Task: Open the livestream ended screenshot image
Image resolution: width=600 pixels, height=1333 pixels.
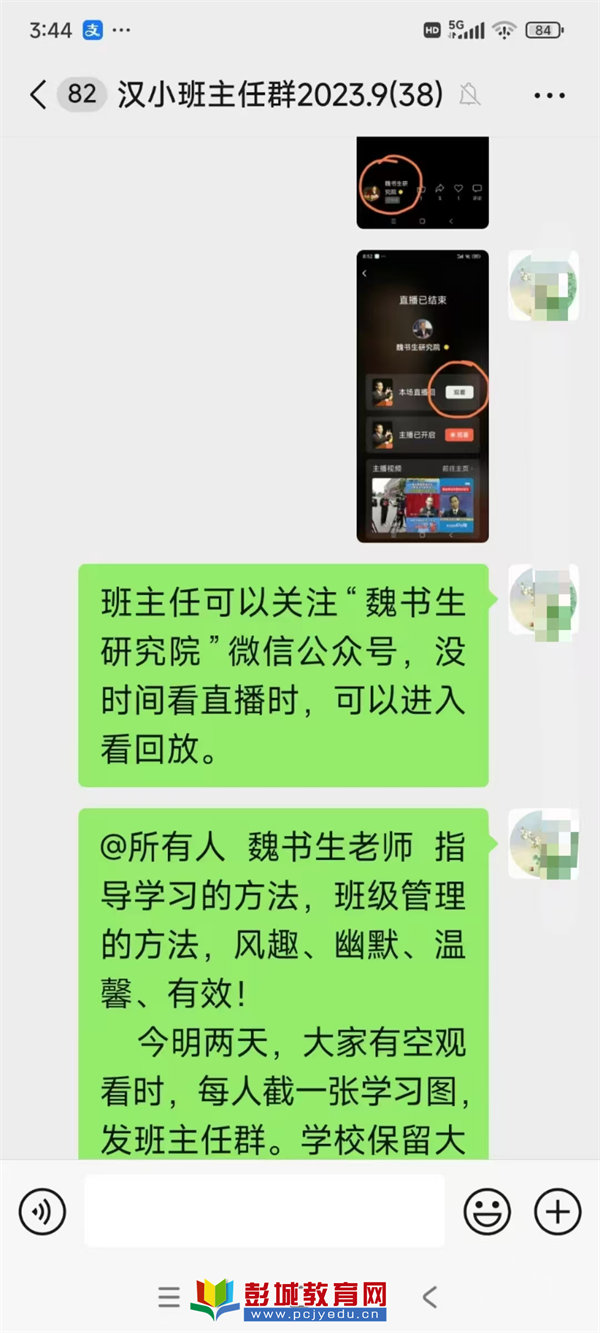Action: (x=422, y=396)
